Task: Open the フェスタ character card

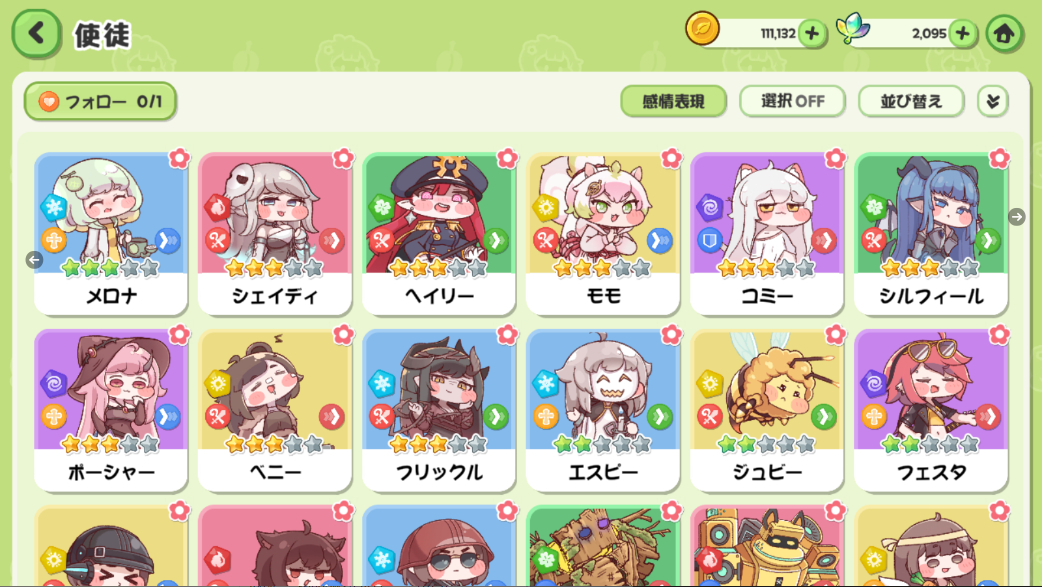Action: coord(931,408)
